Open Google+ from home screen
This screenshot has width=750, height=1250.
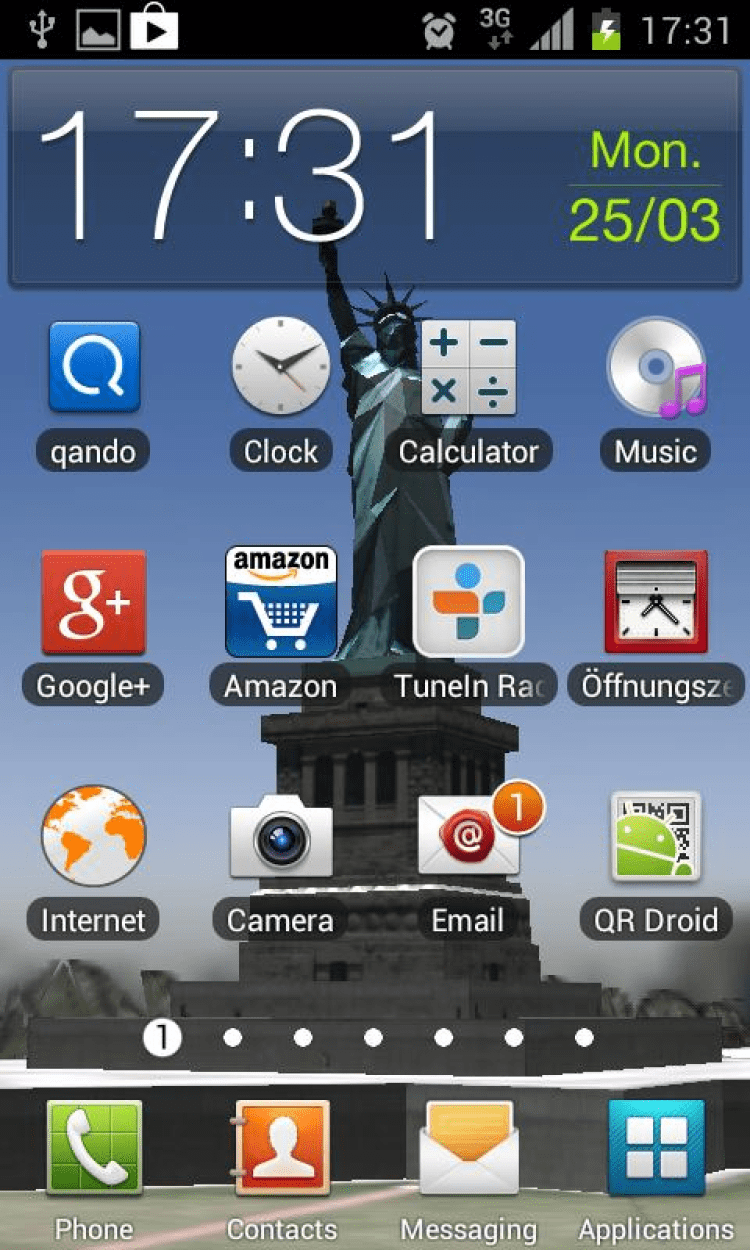point(93,602)
